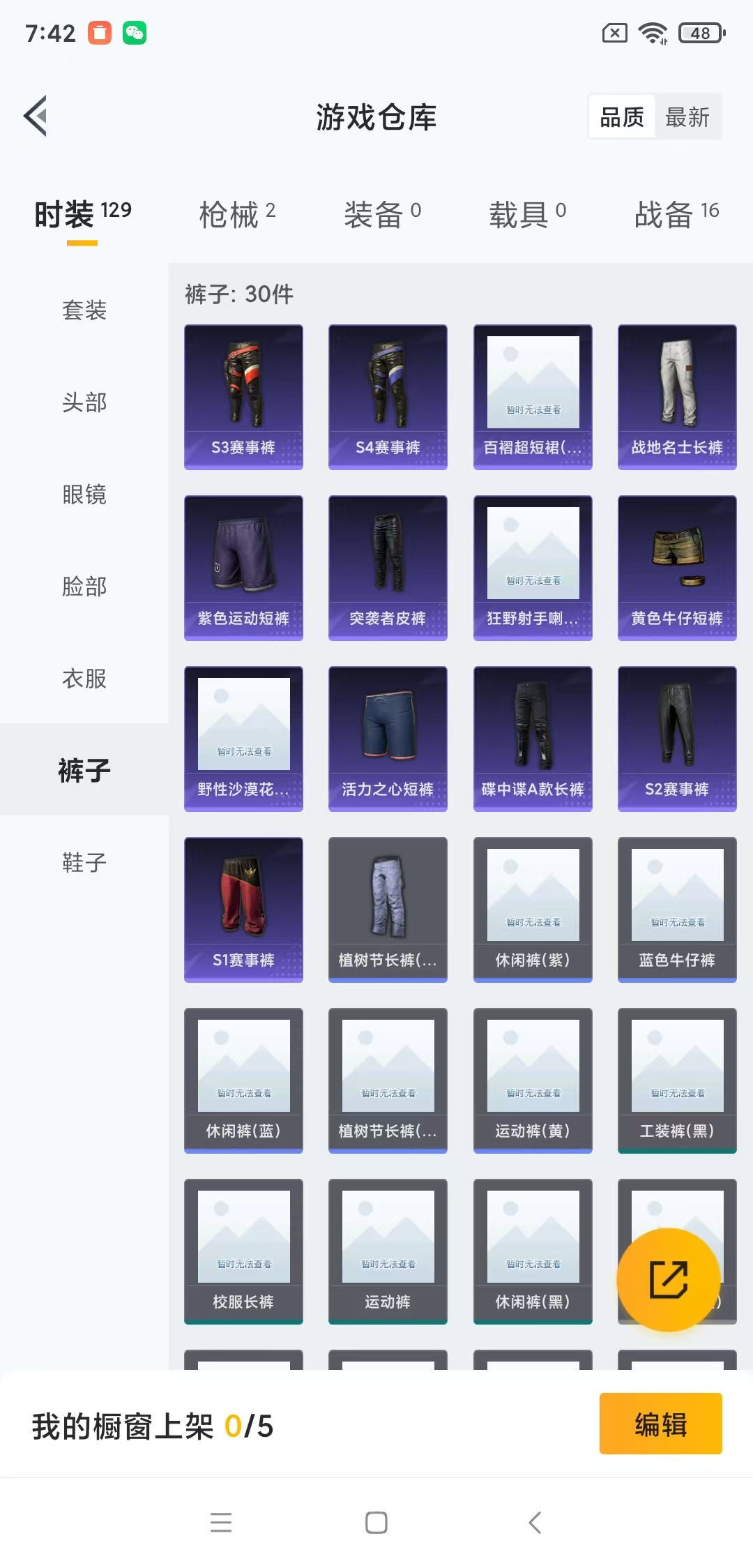Open 蓝色牛仔裤 item
The width and height of the screenshot is (753, 1568).
676,909
